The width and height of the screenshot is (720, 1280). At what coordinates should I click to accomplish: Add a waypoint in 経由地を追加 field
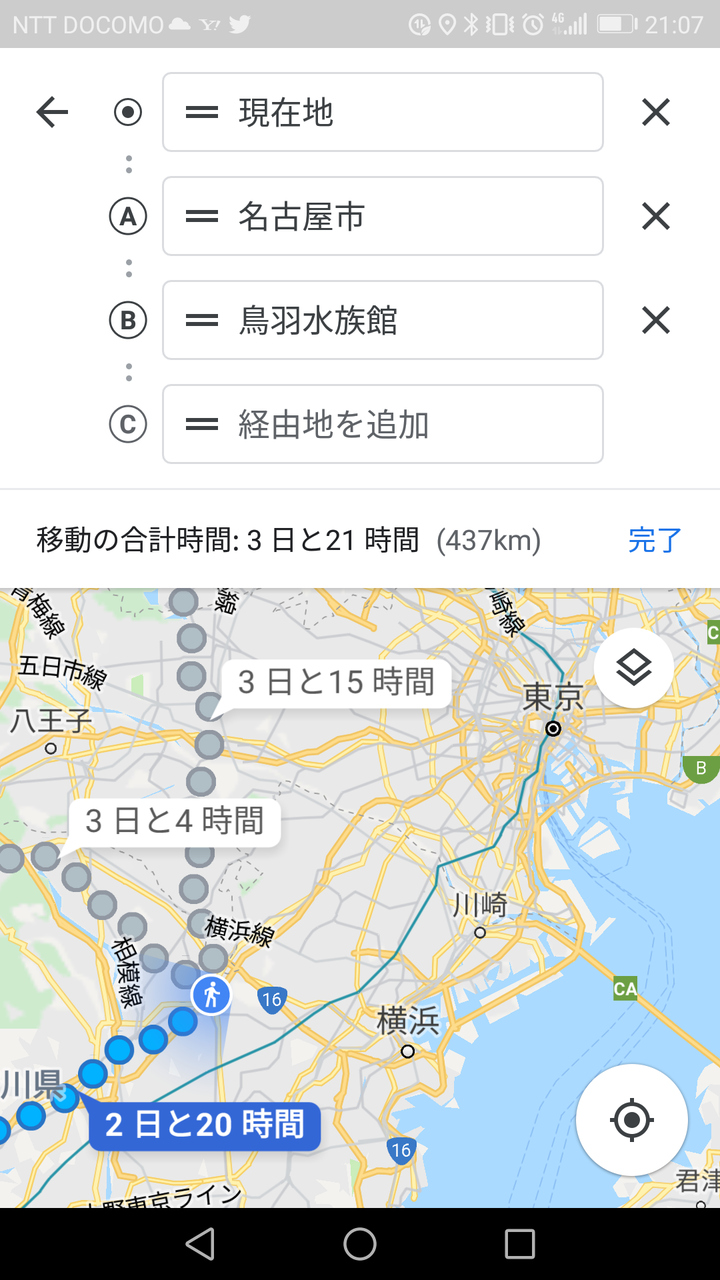coord(383,424)
